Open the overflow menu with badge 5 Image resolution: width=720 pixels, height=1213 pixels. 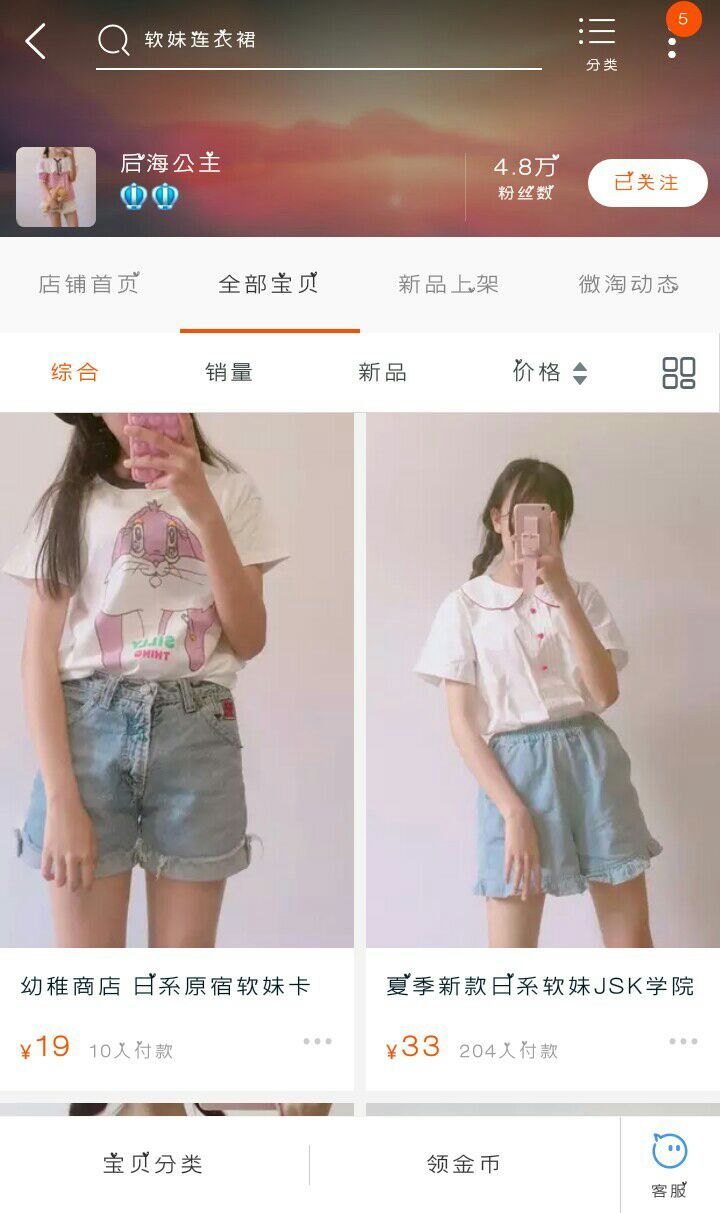tap(672, 42)
